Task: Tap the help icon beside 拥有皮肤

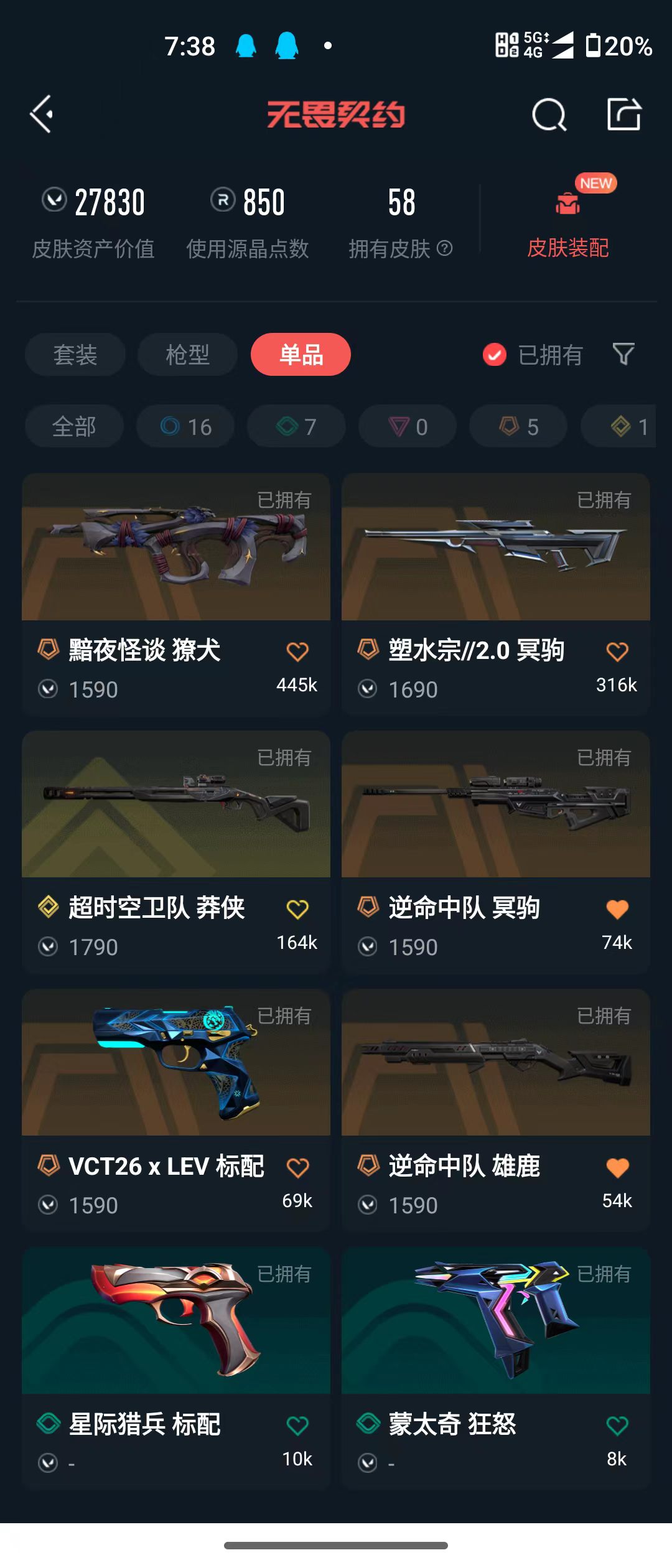Action: click(x=444, y=248)
